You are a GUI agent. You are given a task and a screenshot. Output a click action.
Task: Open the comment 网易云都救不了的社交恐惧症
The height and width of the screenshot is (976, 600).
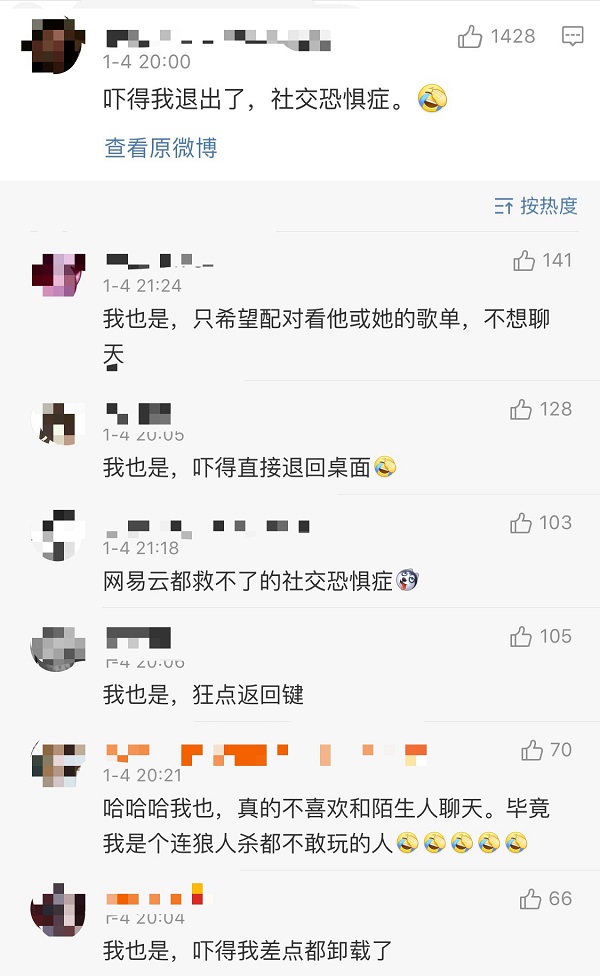click(x=250, y=580)
